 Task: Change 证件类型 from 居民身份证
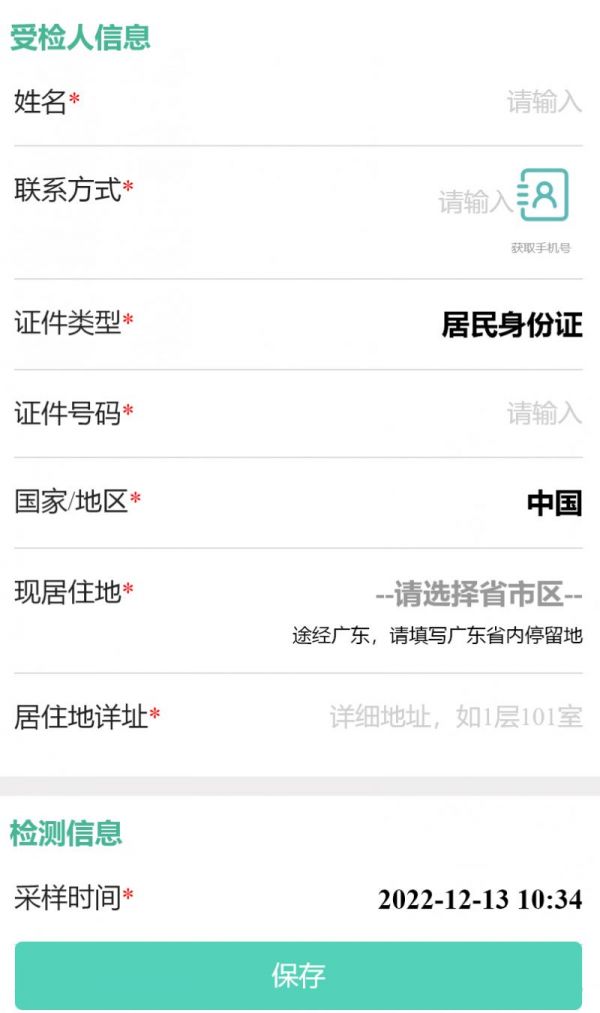511,325
